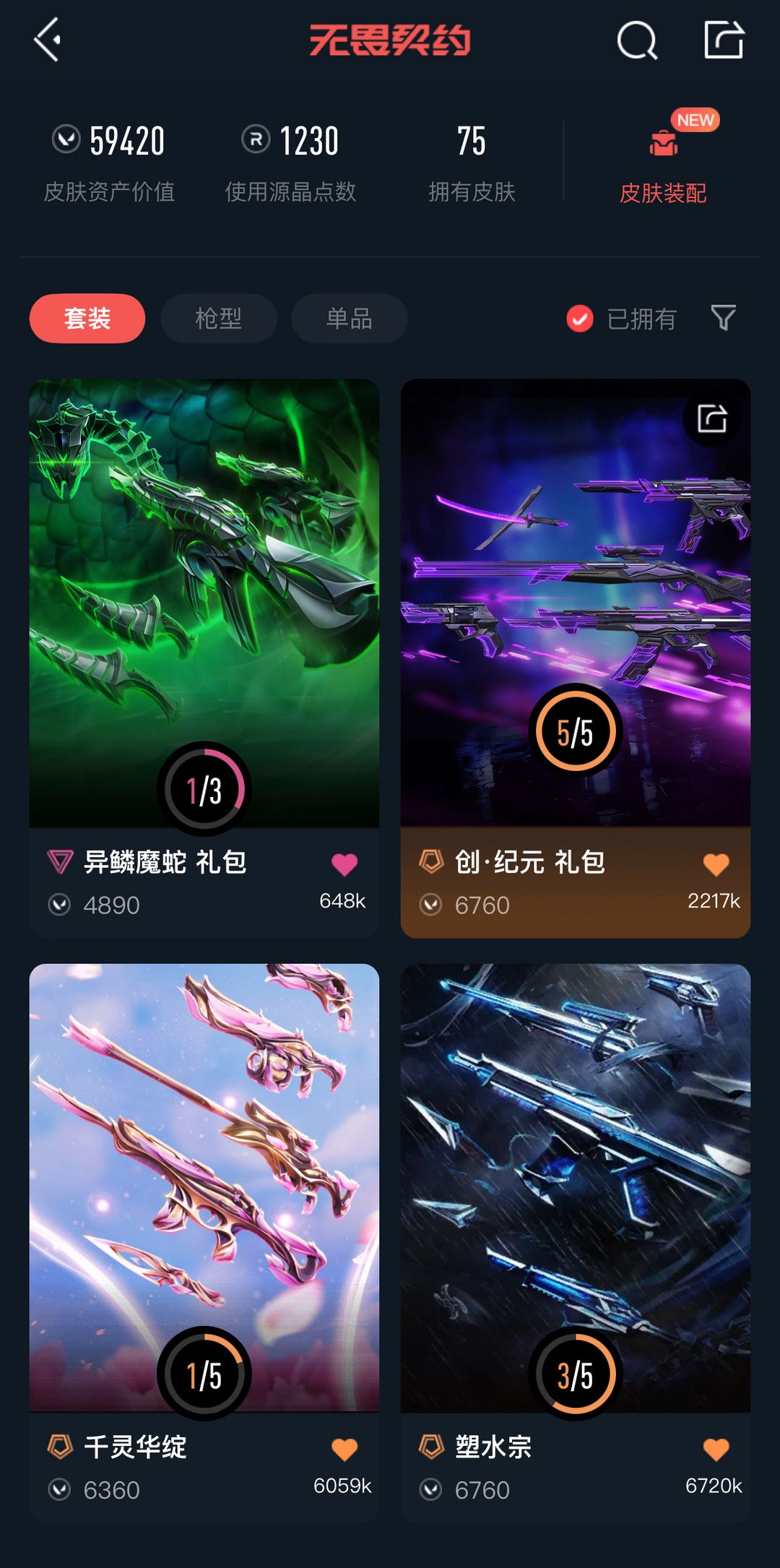Open the funnel filter options

[724, 318]
